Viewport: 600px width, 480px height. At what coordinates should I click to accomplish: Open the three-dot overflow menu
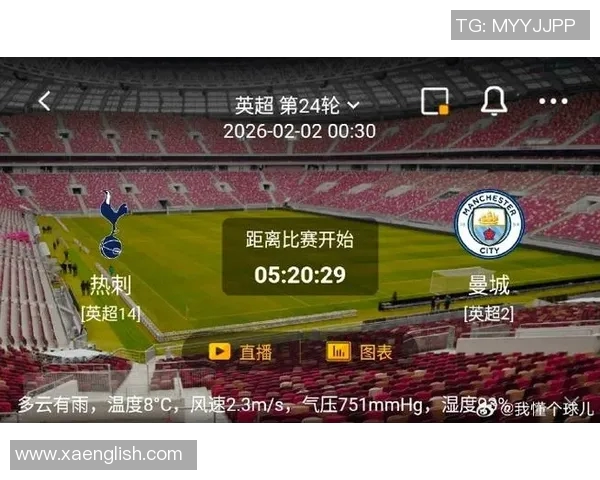pos(553,101)
